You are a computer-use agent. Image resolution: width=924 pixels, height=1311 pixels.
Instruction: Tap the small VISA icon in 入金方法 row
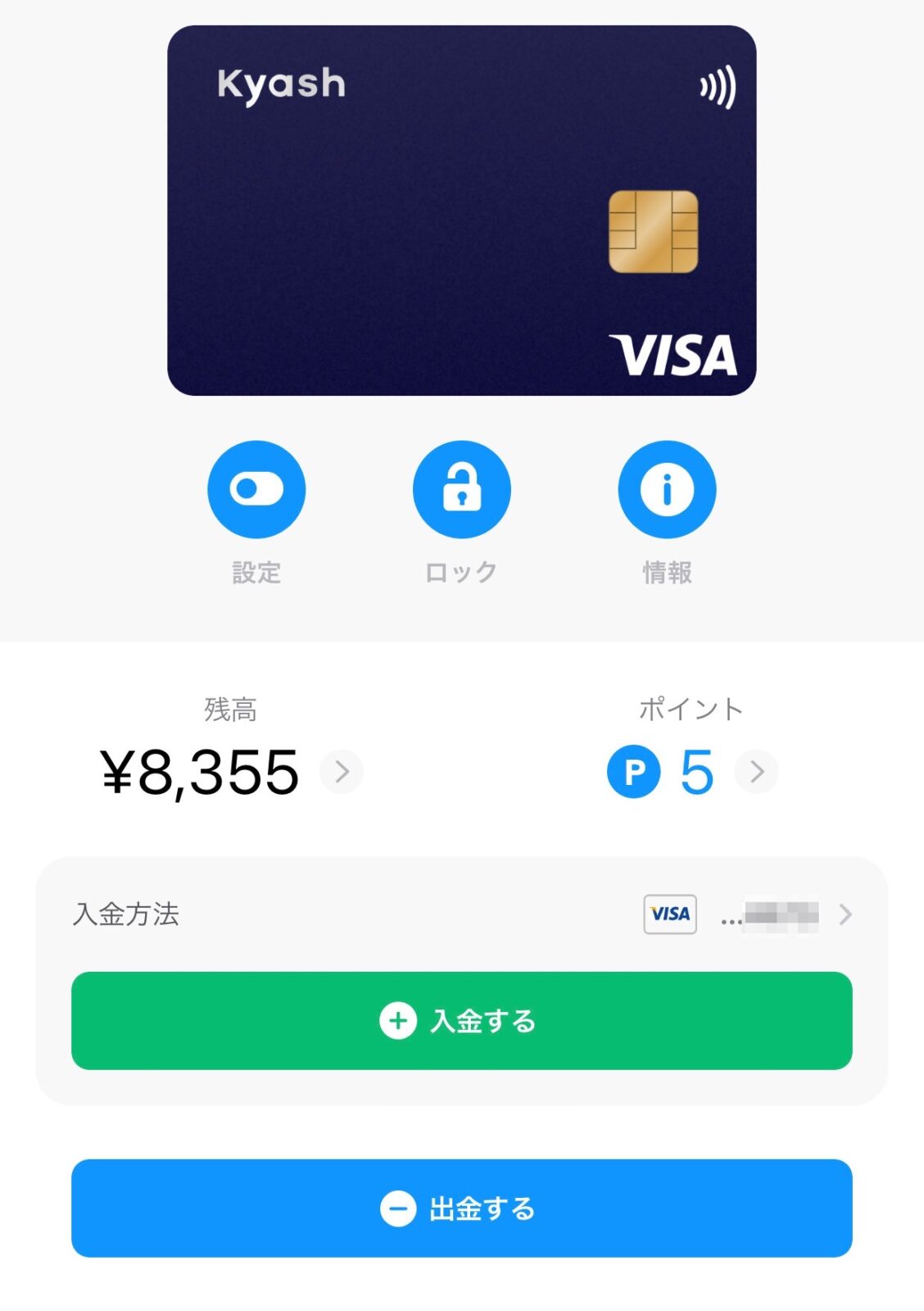click(670, 914)
